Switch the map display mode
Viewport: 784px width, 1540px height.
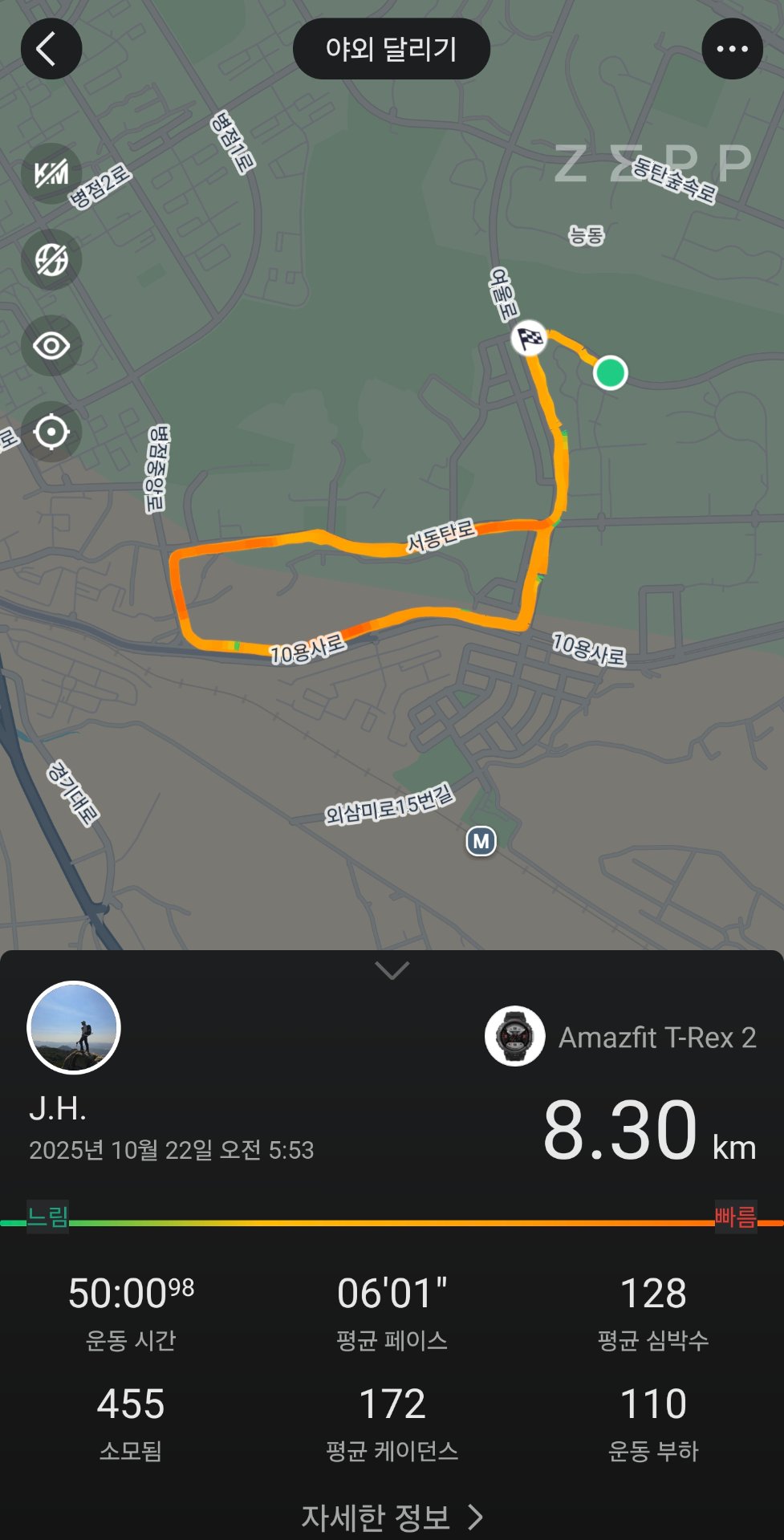(x=51, y=259)
